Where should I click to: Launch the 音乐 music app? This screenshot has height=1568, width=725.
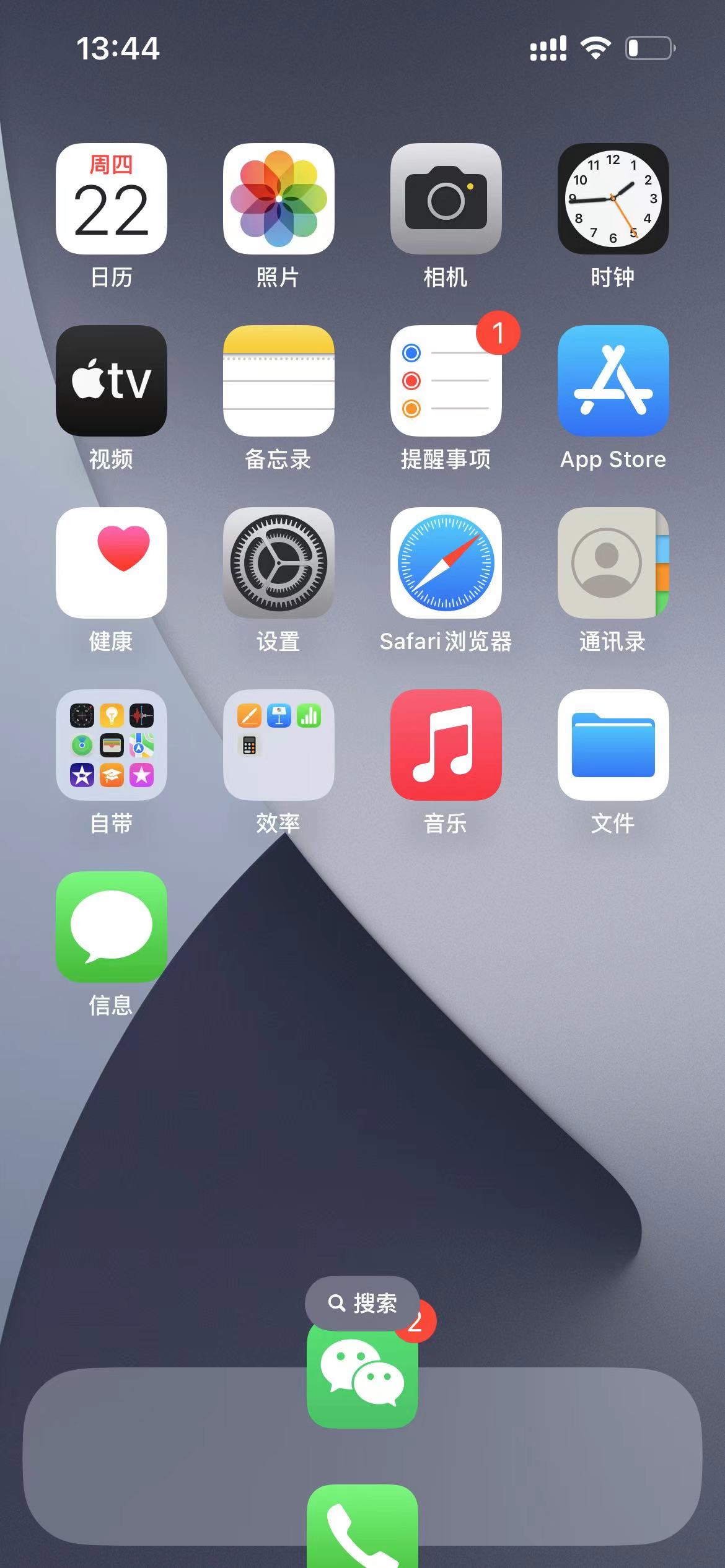[446, 745]
